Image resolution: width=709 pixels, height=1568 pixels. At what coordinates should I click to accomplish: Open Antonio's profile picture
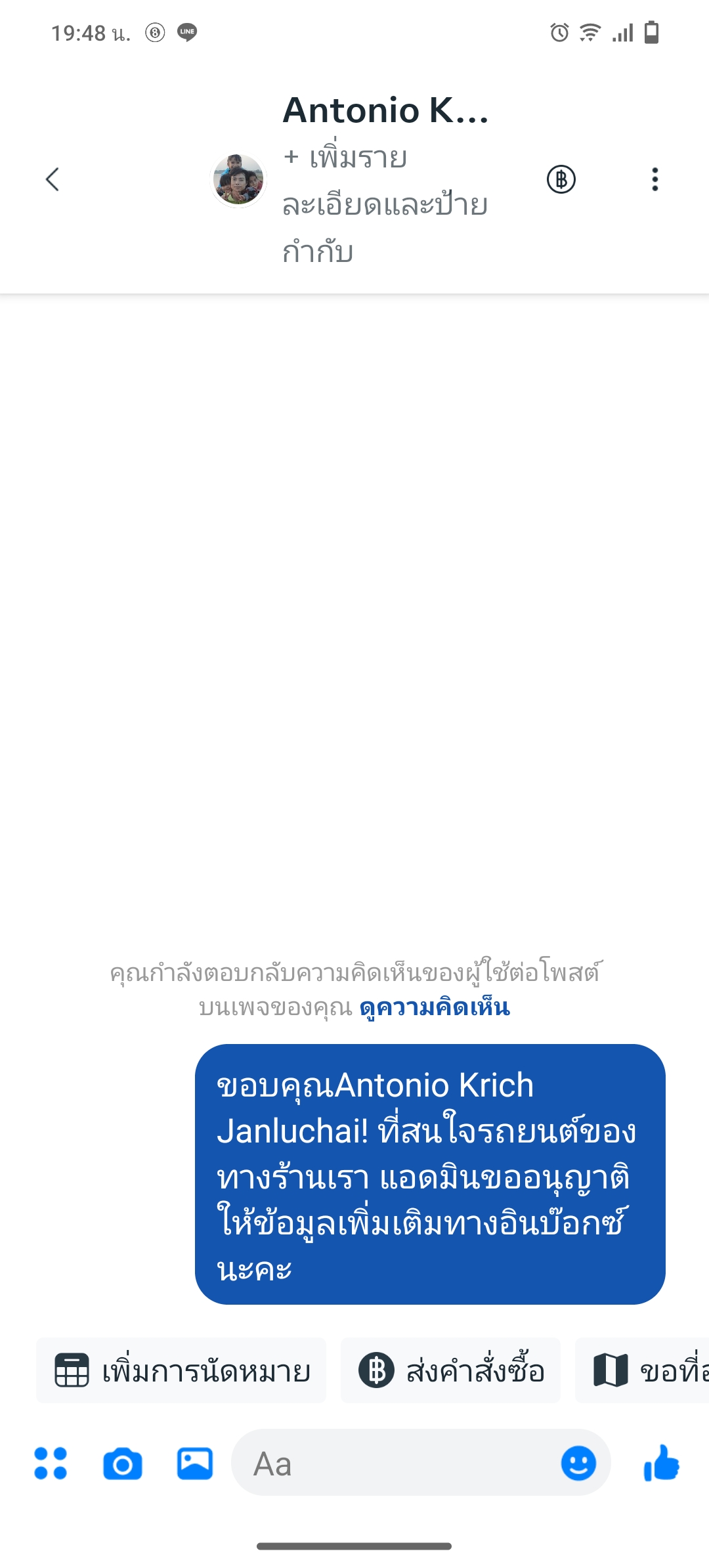pos(238,179)
